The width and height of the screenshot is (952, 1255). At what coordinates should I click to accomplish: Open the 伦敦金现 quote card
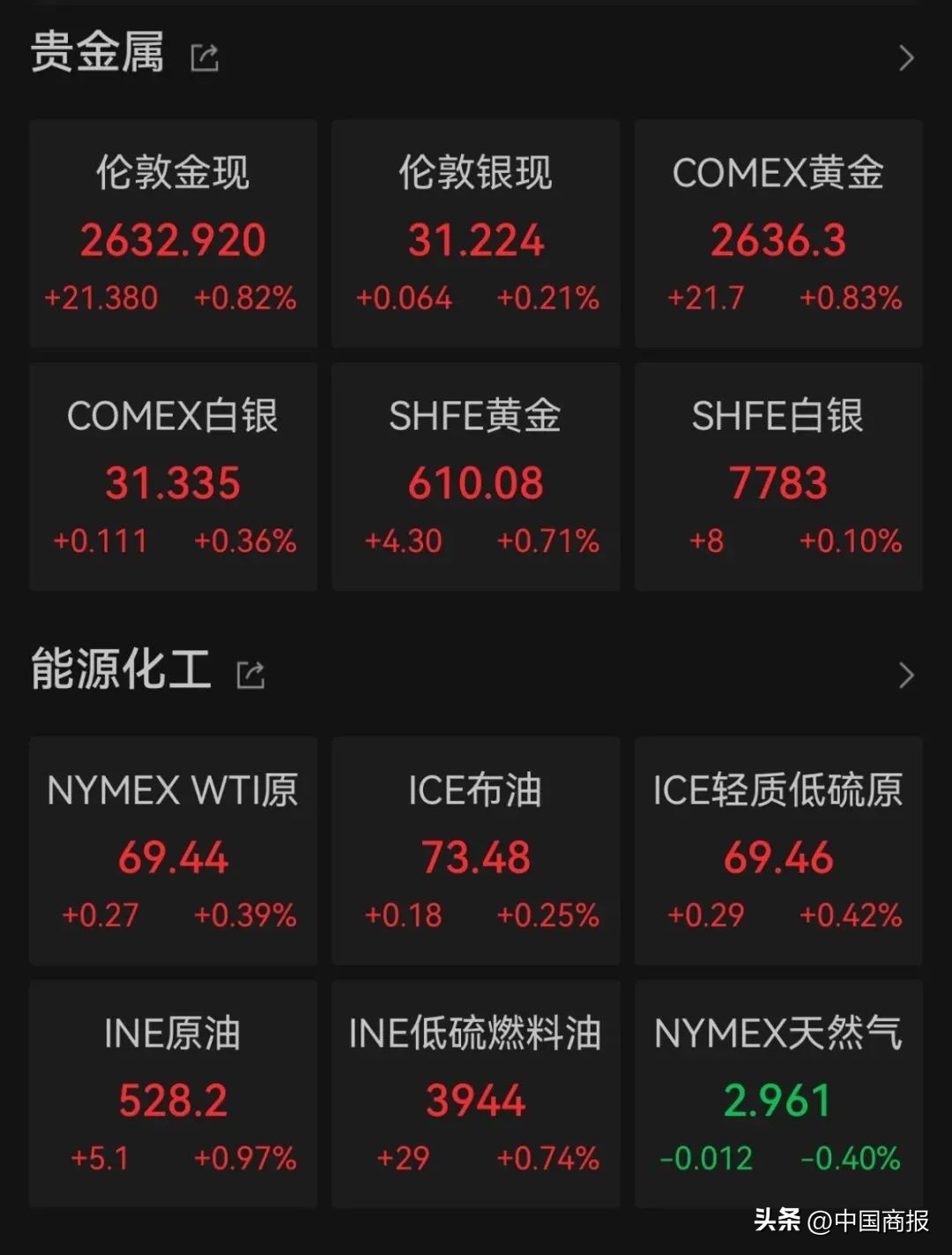pyautogui.click(x=173, y=234)
